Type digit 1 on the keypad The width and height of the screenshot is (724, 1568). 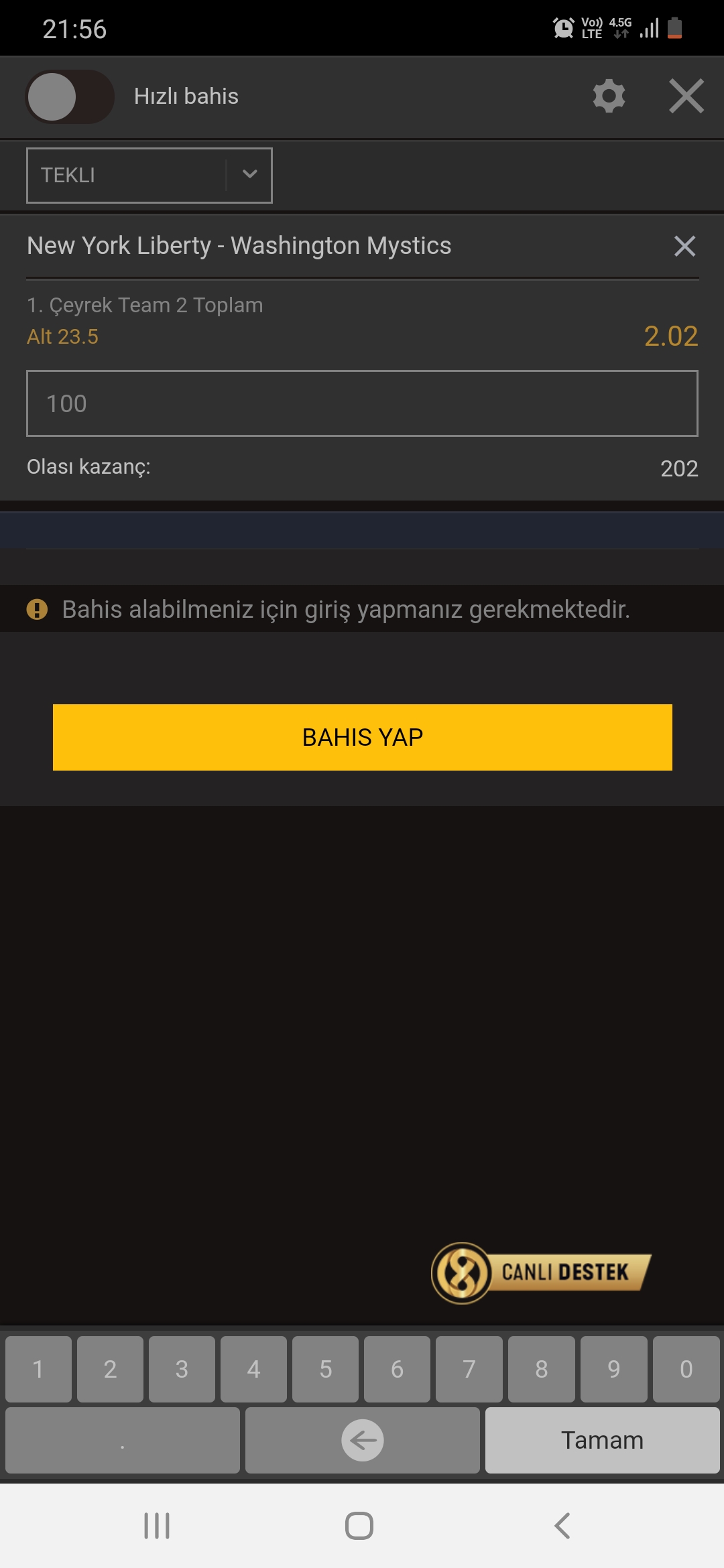coord(38,1369)
